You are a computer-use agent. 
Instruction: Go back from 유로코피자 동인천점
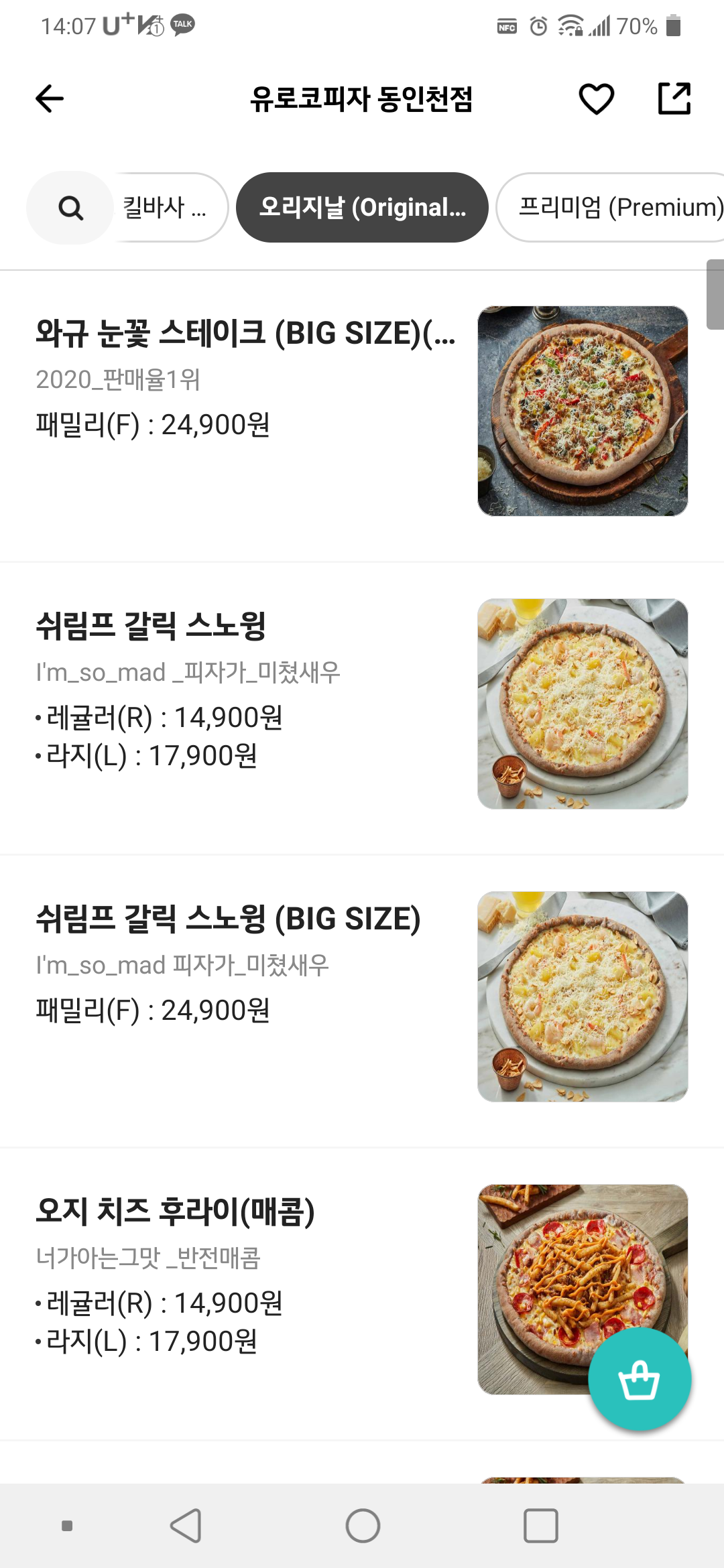pyautogui.click(x=50, y=99)
